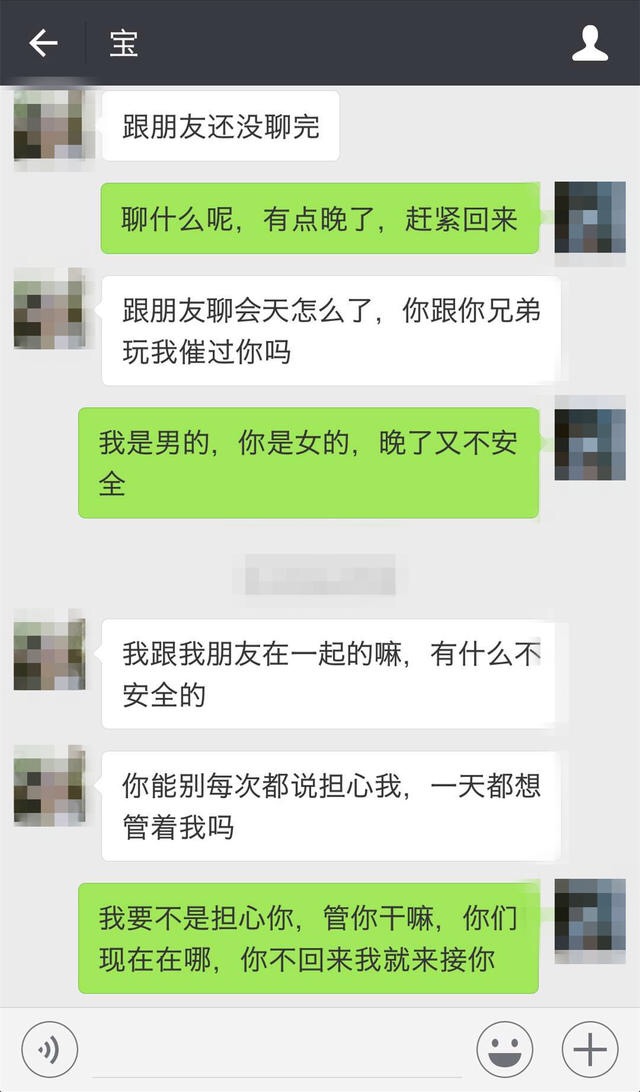The width and height of the screenshot is (640, 1092).
Task: Open the emoji picker
Action: [505, 1049]
